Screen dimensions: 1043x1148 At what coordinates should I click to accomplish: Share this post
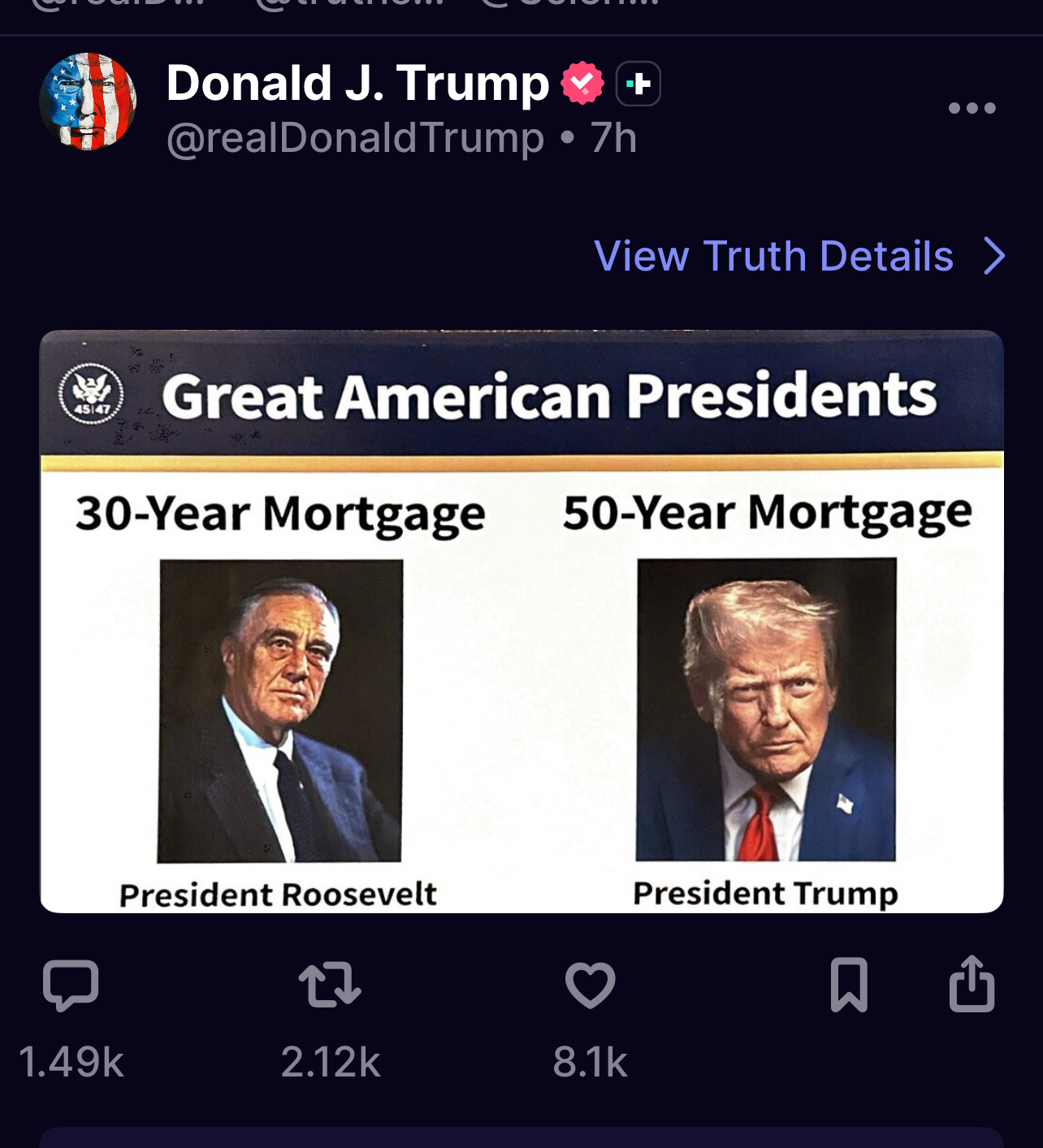click(x=972, y=985)
